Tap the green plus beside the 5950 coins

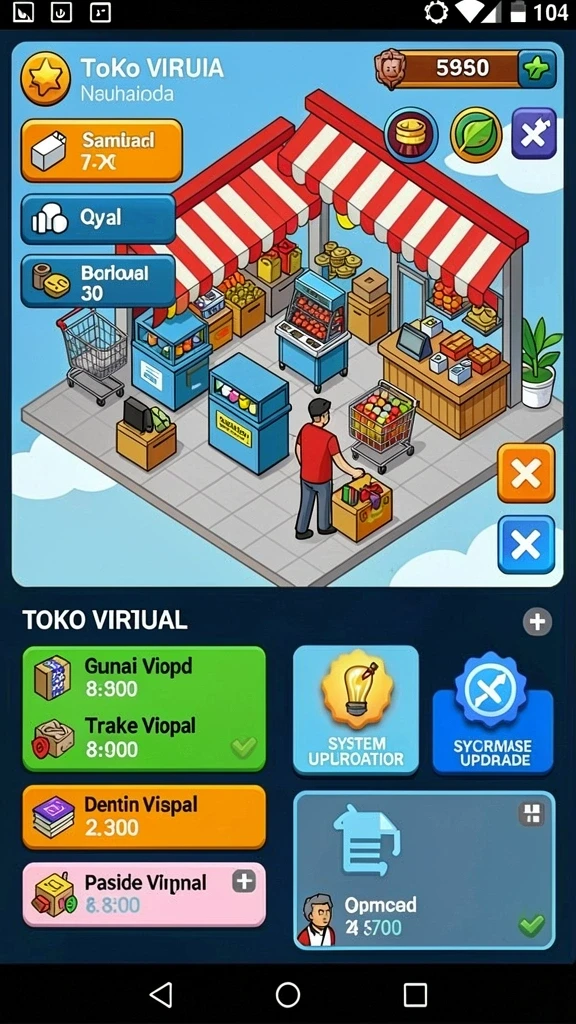coord(537,68)
